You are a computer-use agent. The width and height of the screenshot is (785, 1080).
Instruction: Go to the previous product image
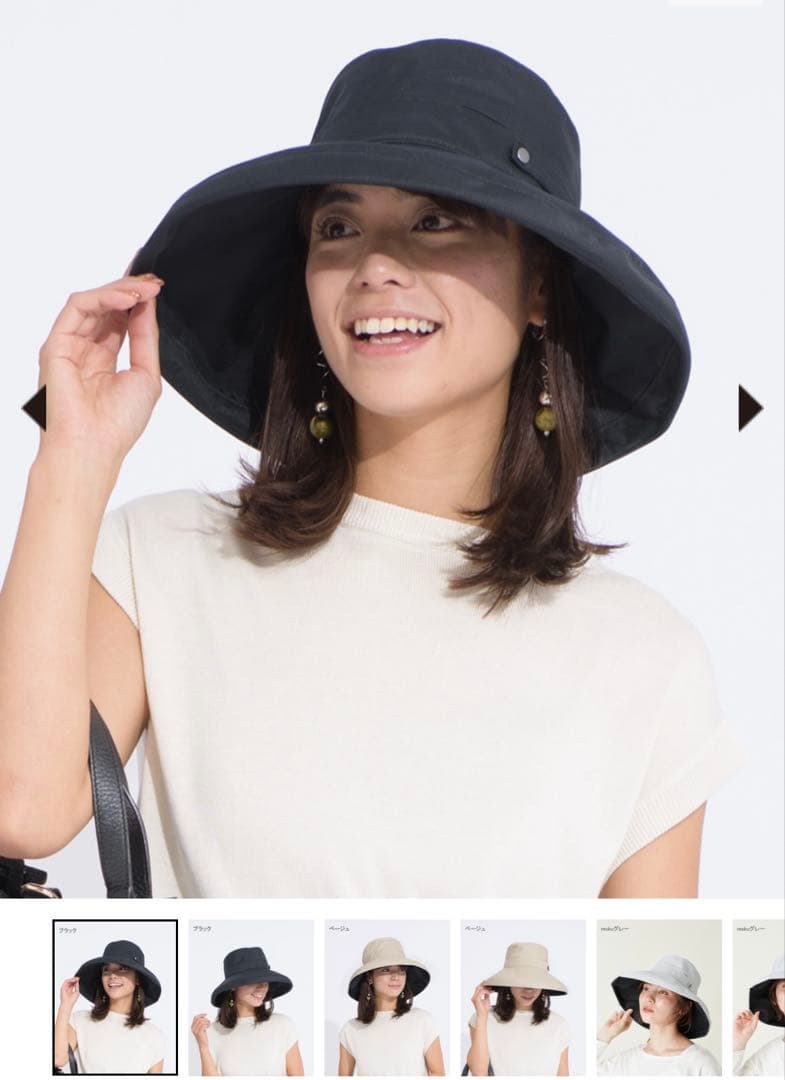(x=35, y=408)
